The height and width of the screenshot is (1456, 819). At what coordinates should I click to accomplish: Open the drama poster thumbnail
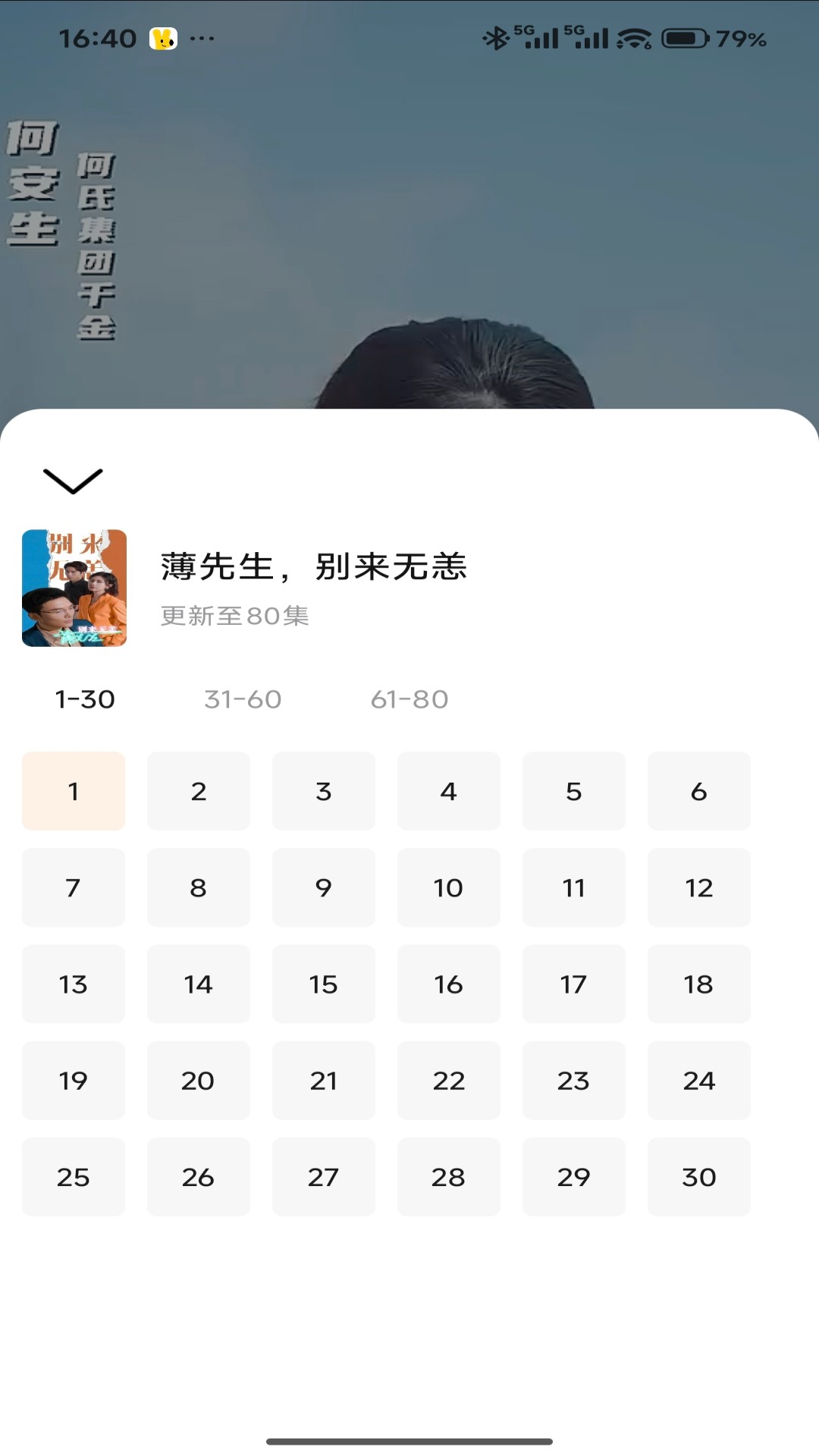point(74,587)
